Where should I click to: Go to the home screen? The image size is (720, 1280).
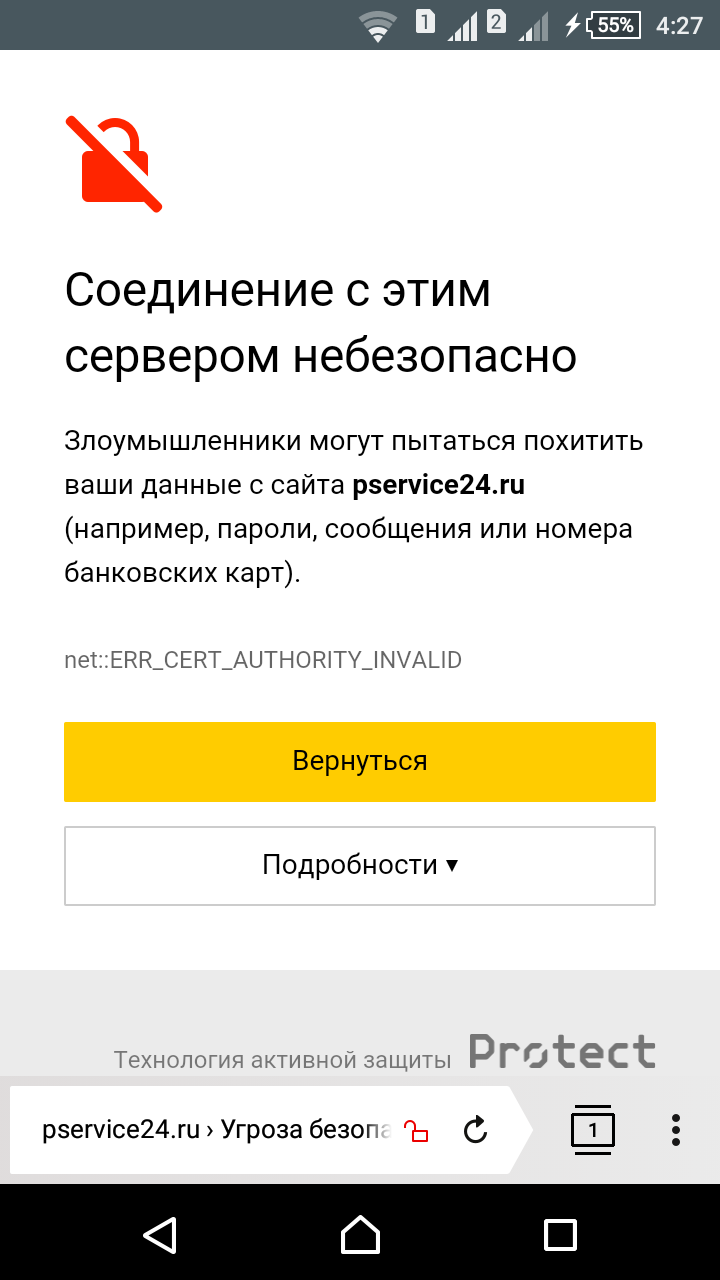[x=360, y=1235]
